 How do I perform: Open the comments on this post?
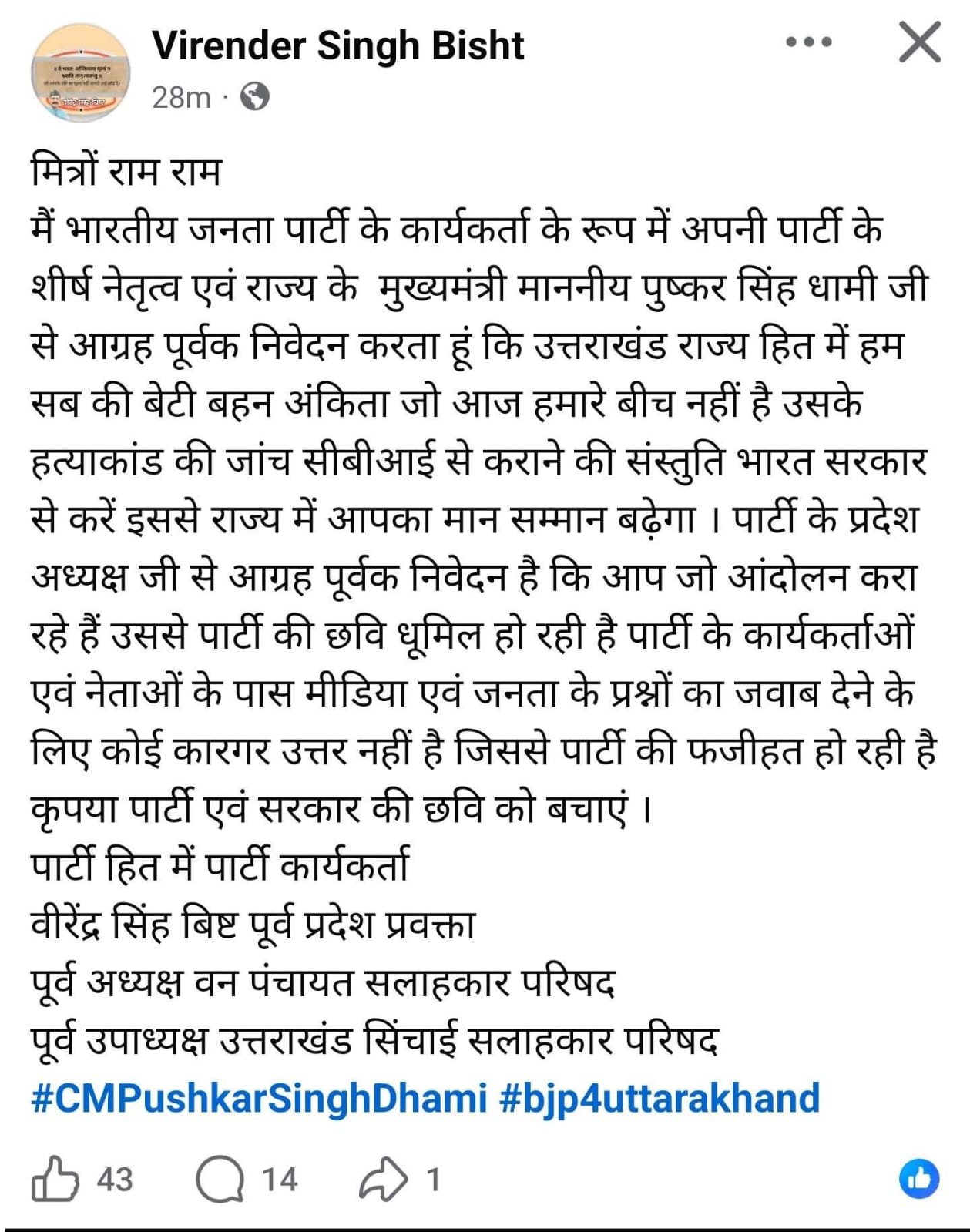click(x=220, y=1180)
